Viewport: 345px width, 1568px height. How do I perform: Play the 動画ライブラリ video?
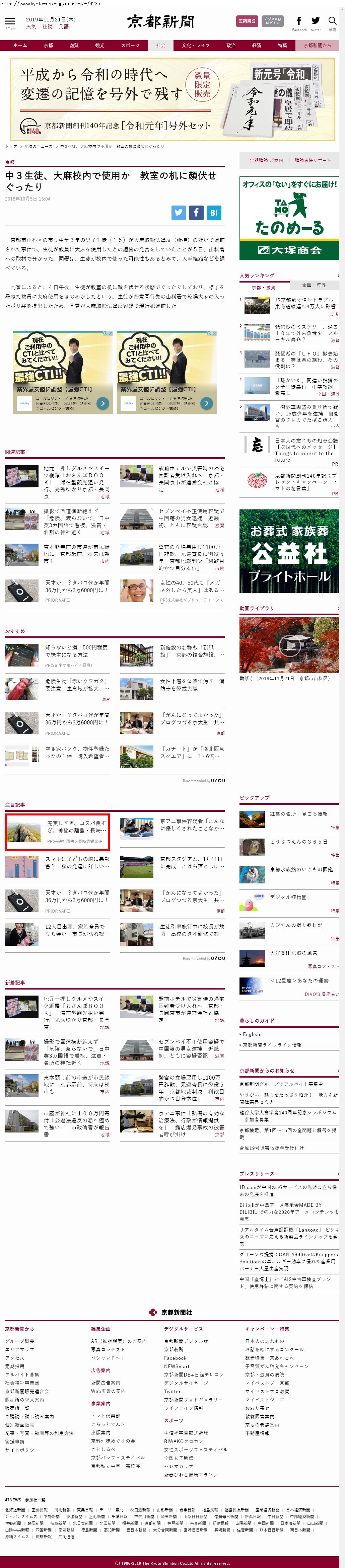289,644
